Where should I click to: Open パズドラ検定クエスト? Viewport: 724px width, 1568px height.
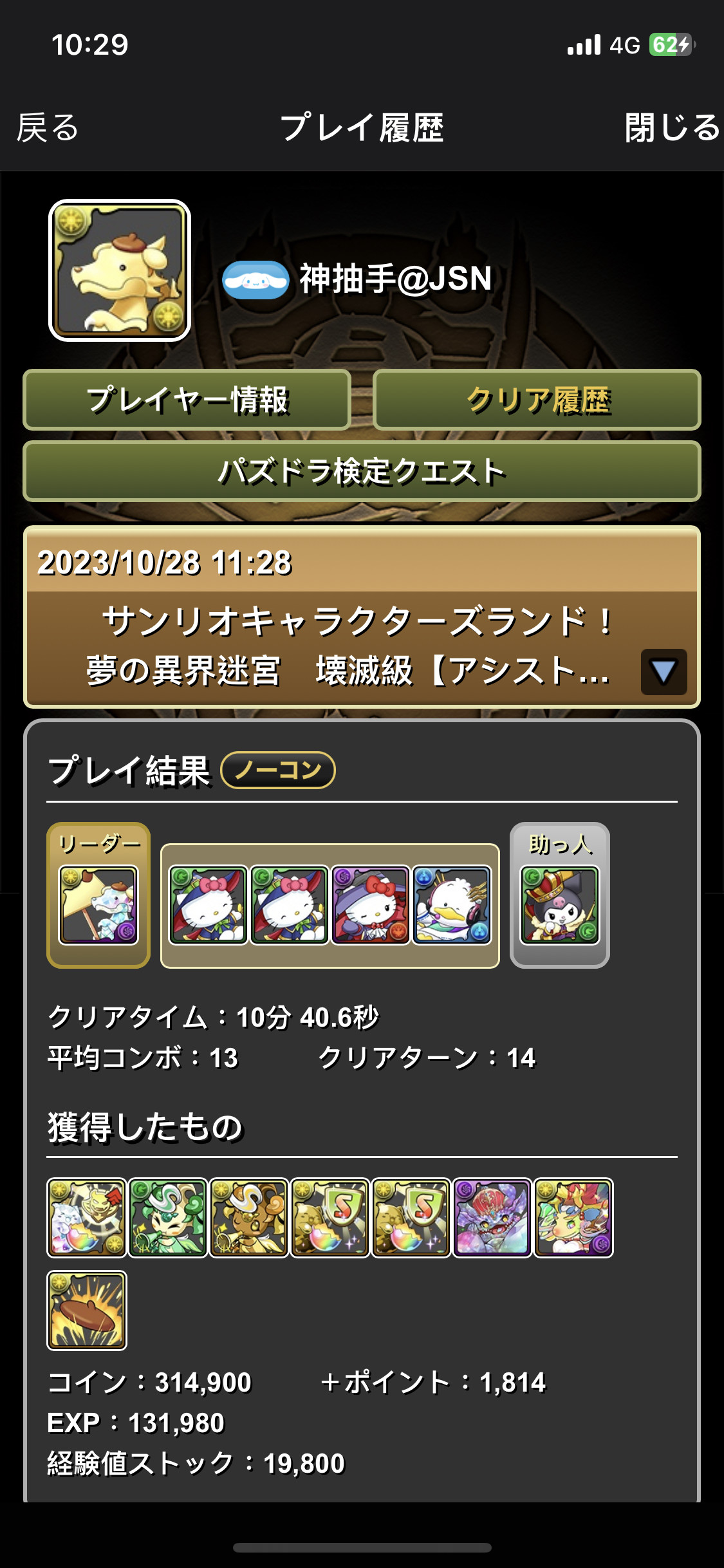click(362, 471)
